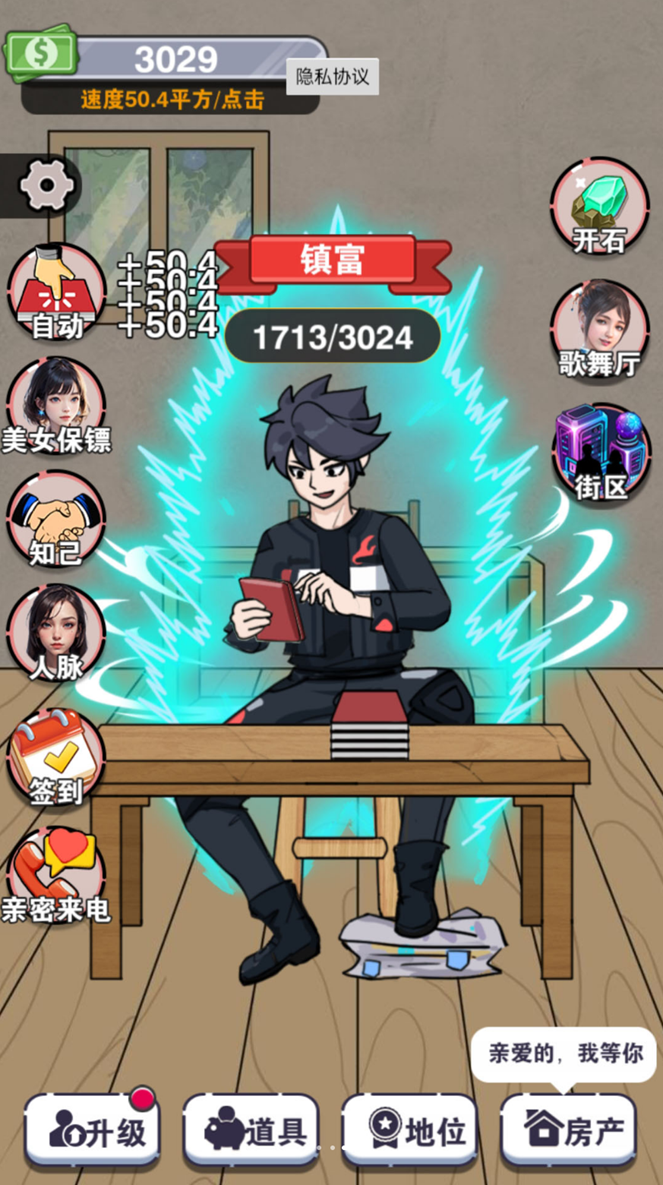Image resolution: width=663 pixels, height=1185 pixels.
Task: Open 签到 daily check-in
Action: (56, 758)
